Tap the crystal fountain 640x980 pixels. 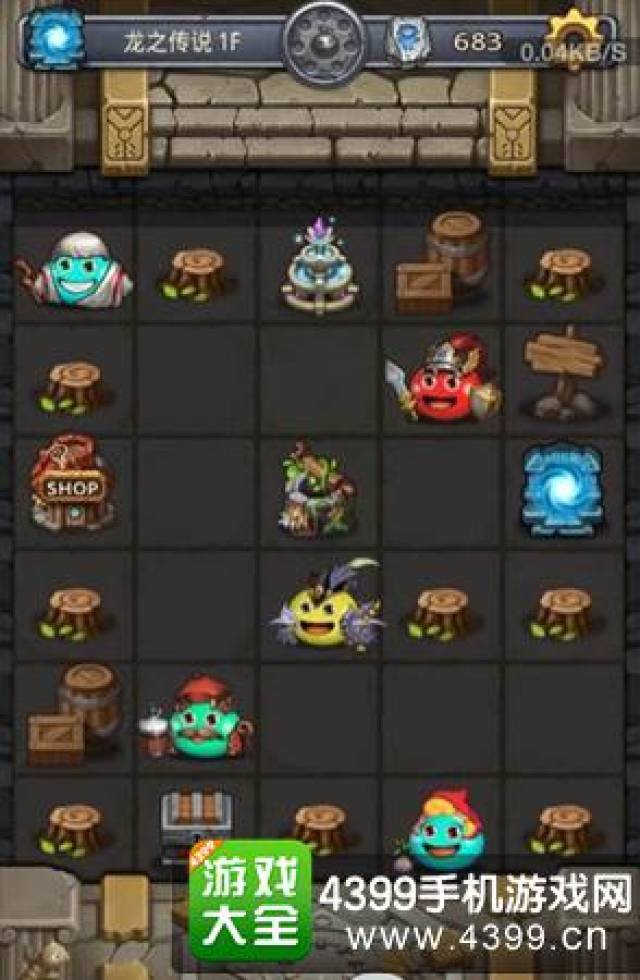pos(319,266)
